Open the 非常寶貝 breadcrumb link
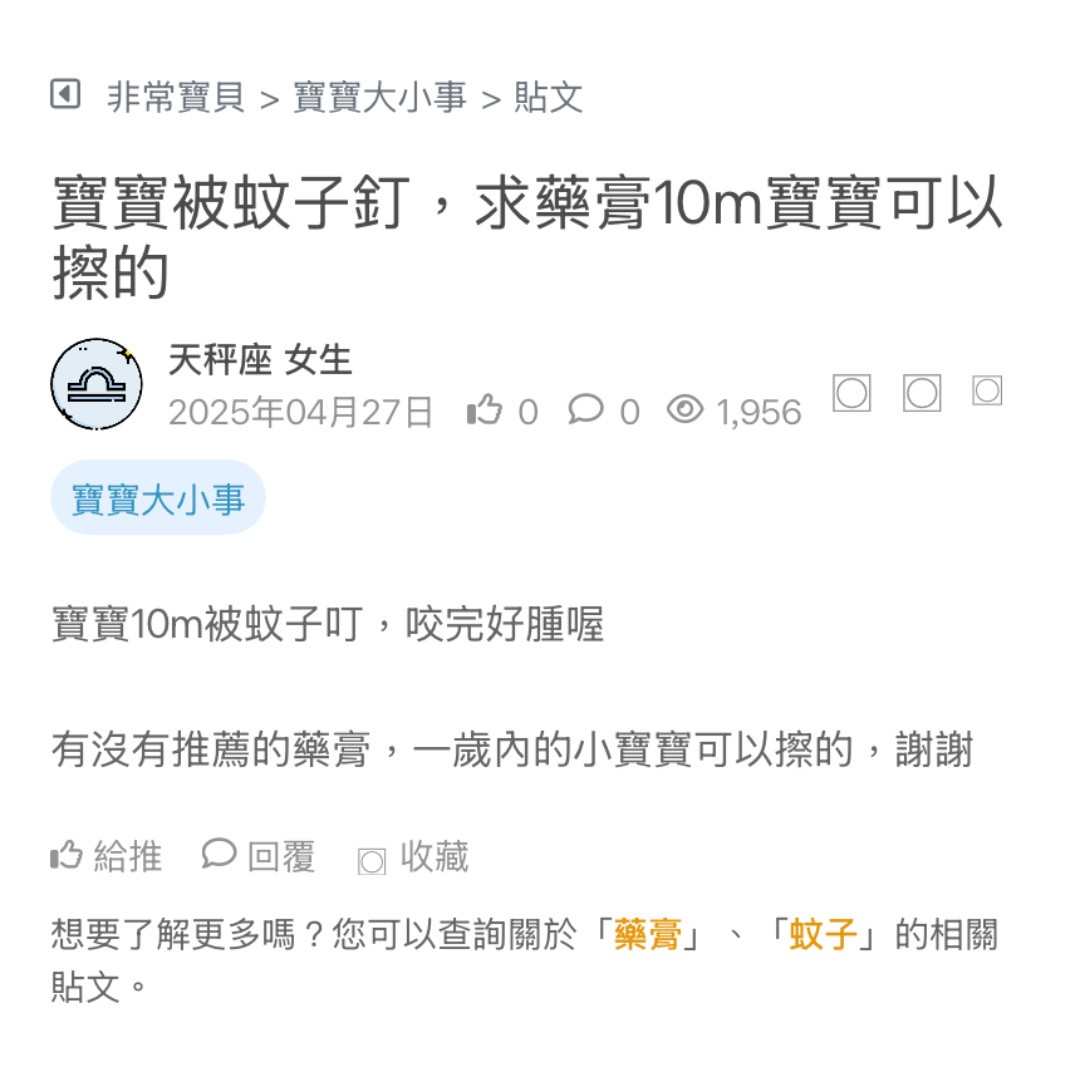Image resolution: width=1080 pixels, height=1080 pixels. (176, 98)
